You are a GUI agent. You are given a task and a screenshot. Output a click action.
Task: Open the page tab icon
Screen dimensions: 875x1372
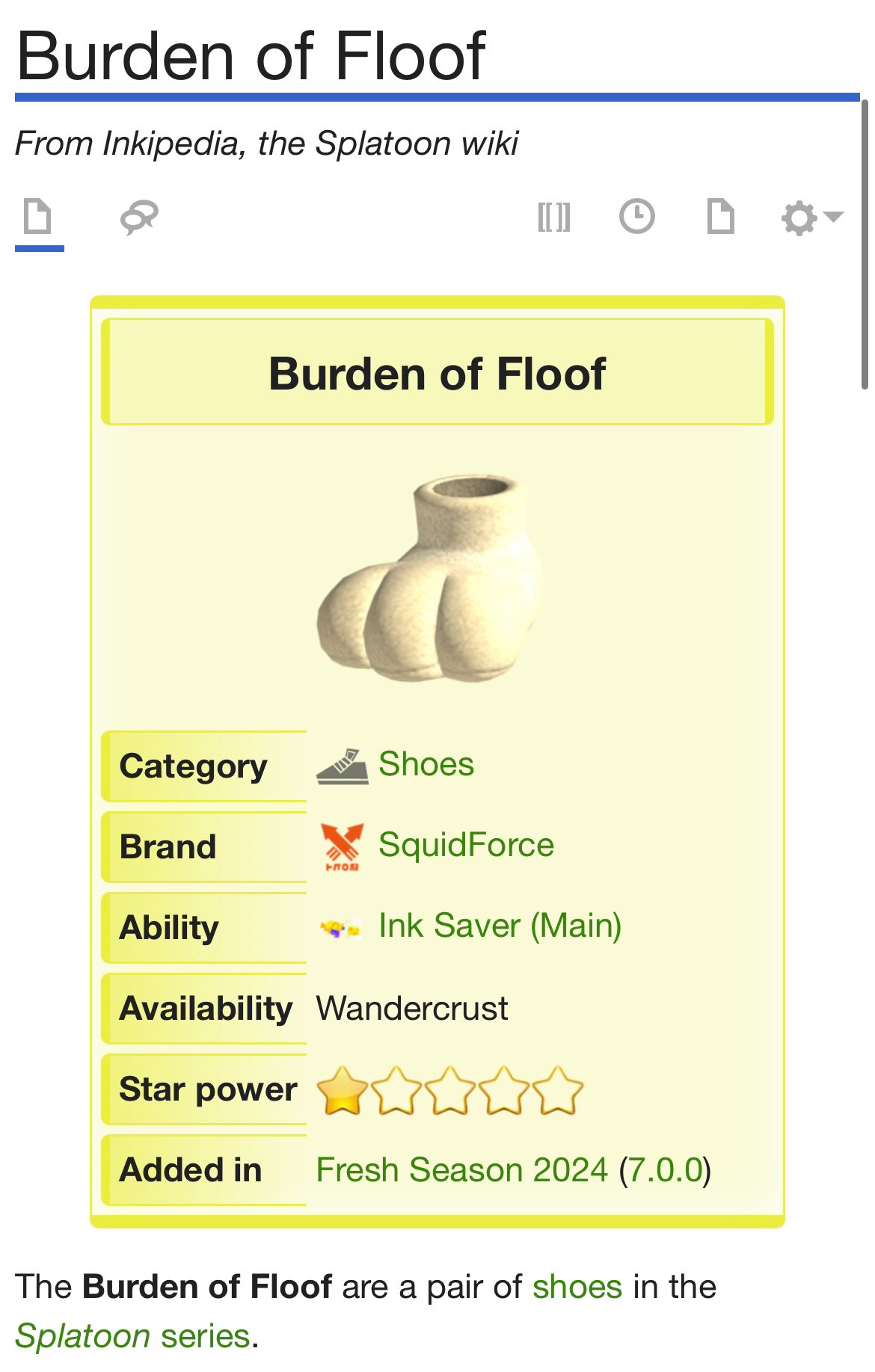(x=38, y=218)
